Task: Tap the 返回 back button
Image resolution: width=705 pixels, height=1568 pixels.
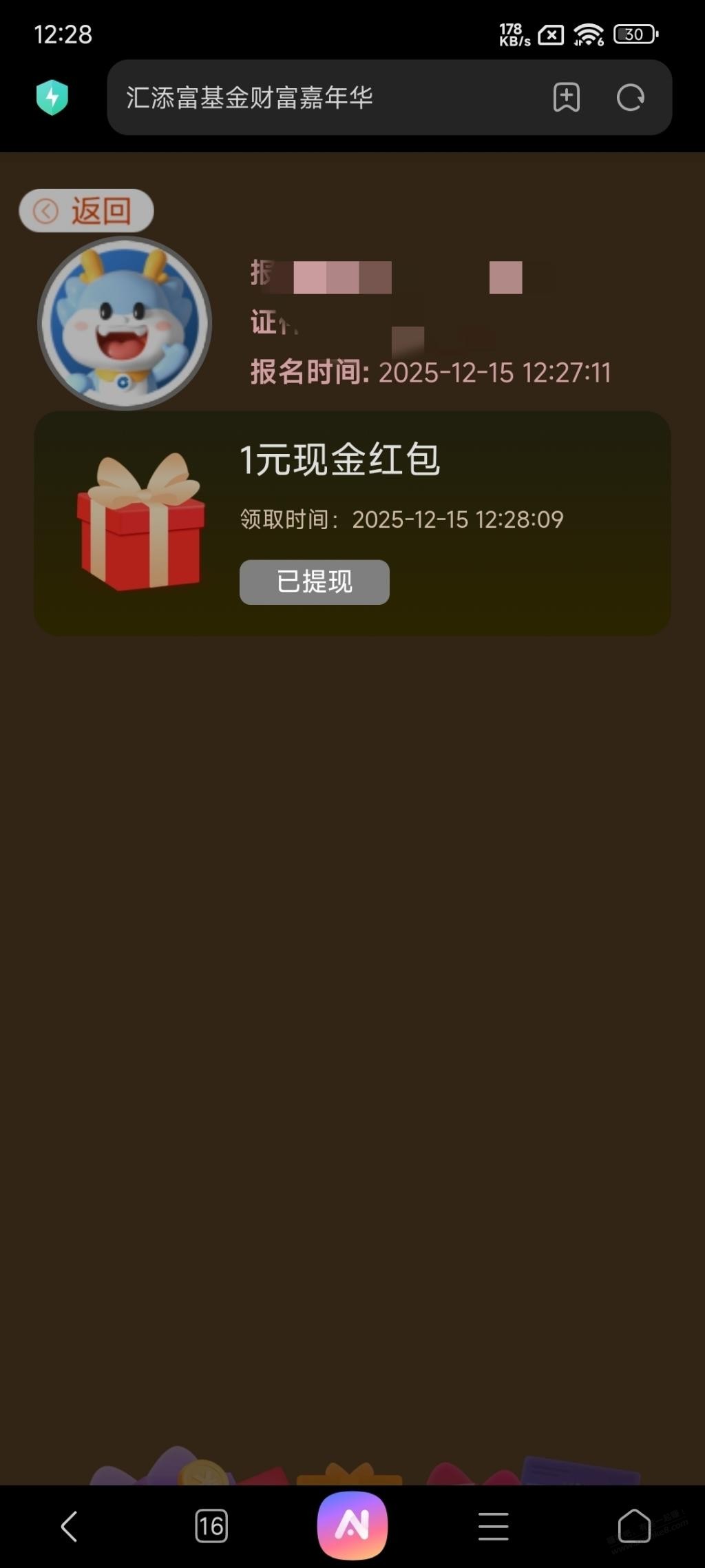Action: coord(86,211)
